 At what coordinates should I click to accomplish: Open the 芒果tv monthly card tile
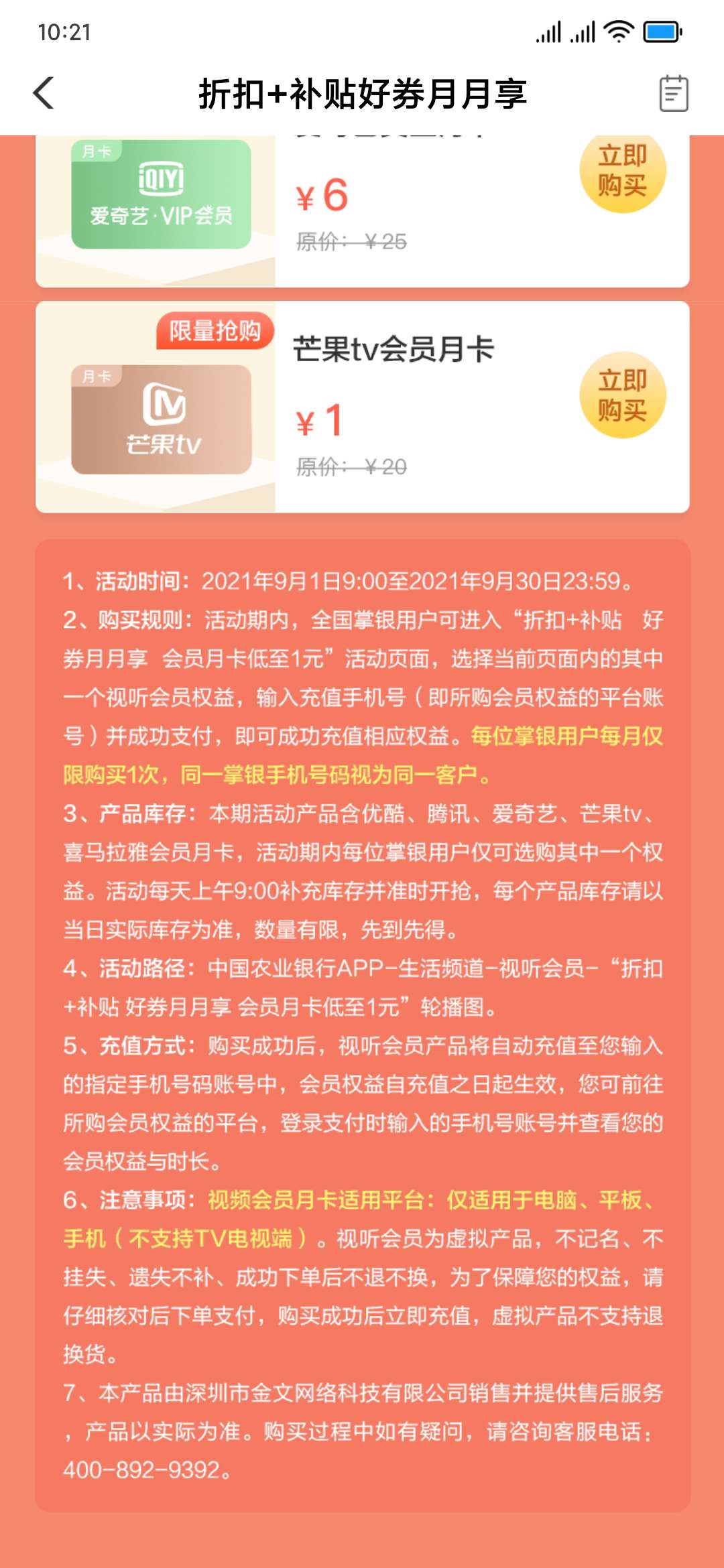(162, 419)
